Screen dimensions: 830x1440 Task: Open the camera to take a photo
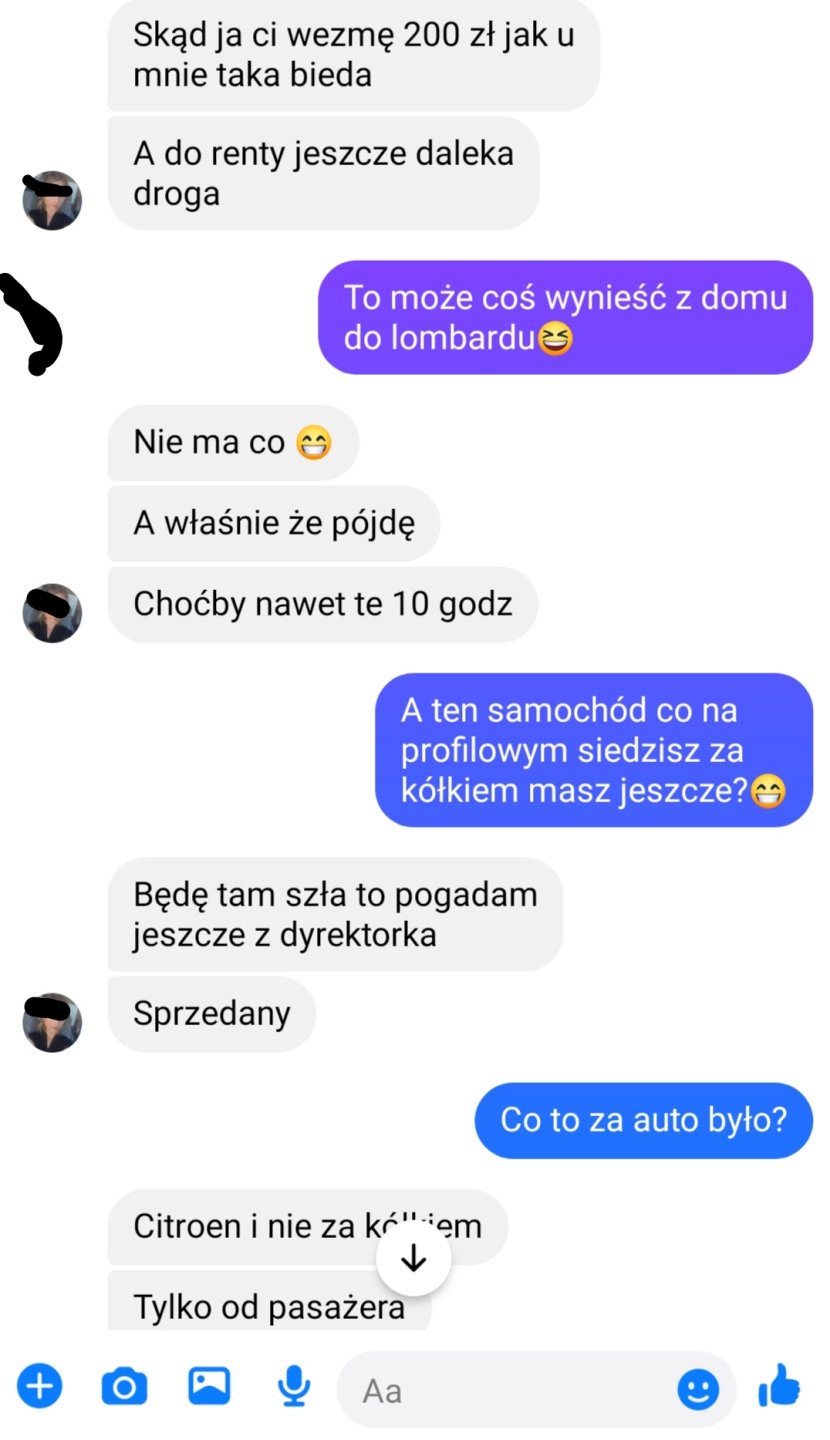click(x=125, y=1387)
